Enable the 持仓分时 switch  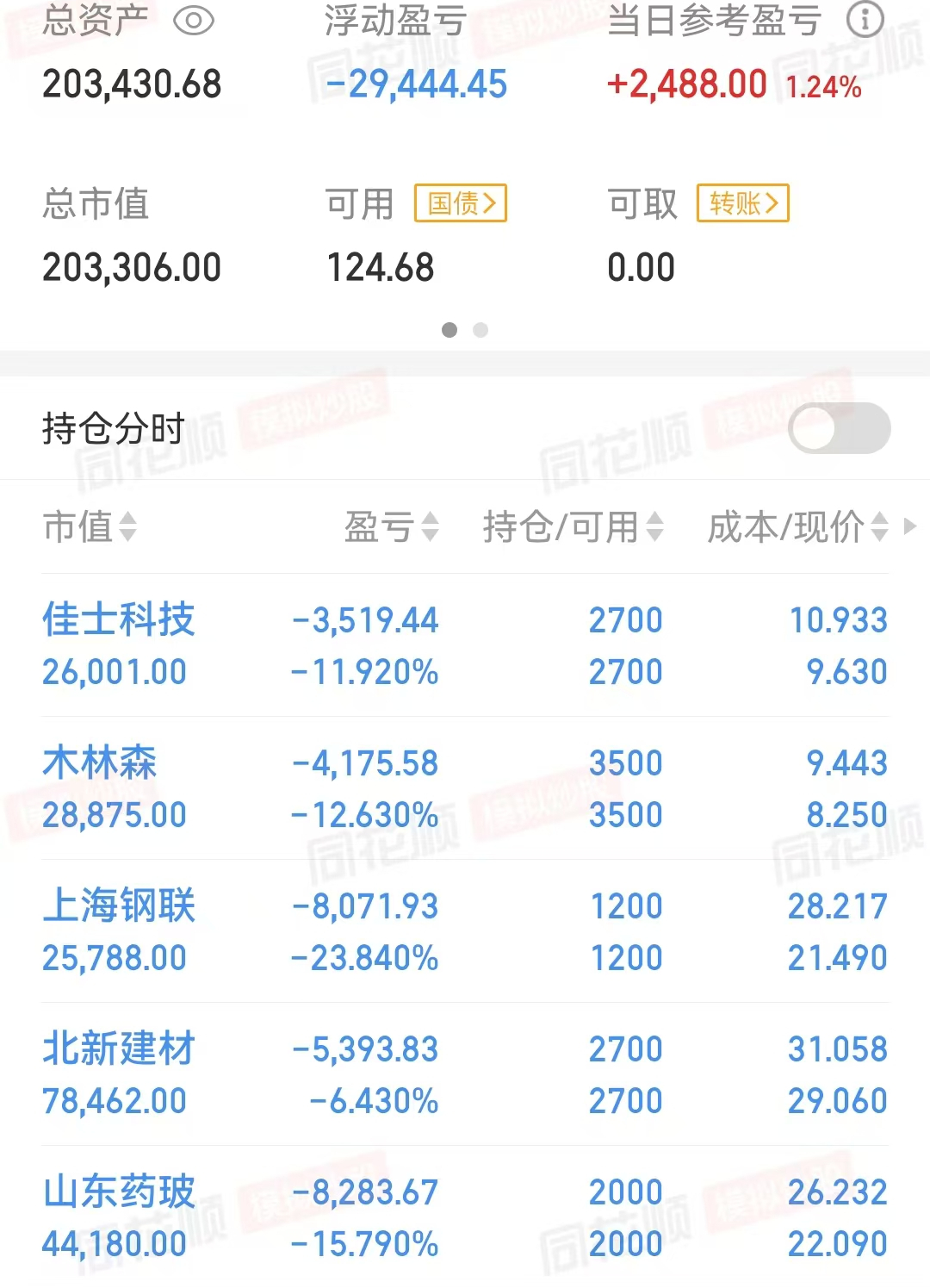840,428
